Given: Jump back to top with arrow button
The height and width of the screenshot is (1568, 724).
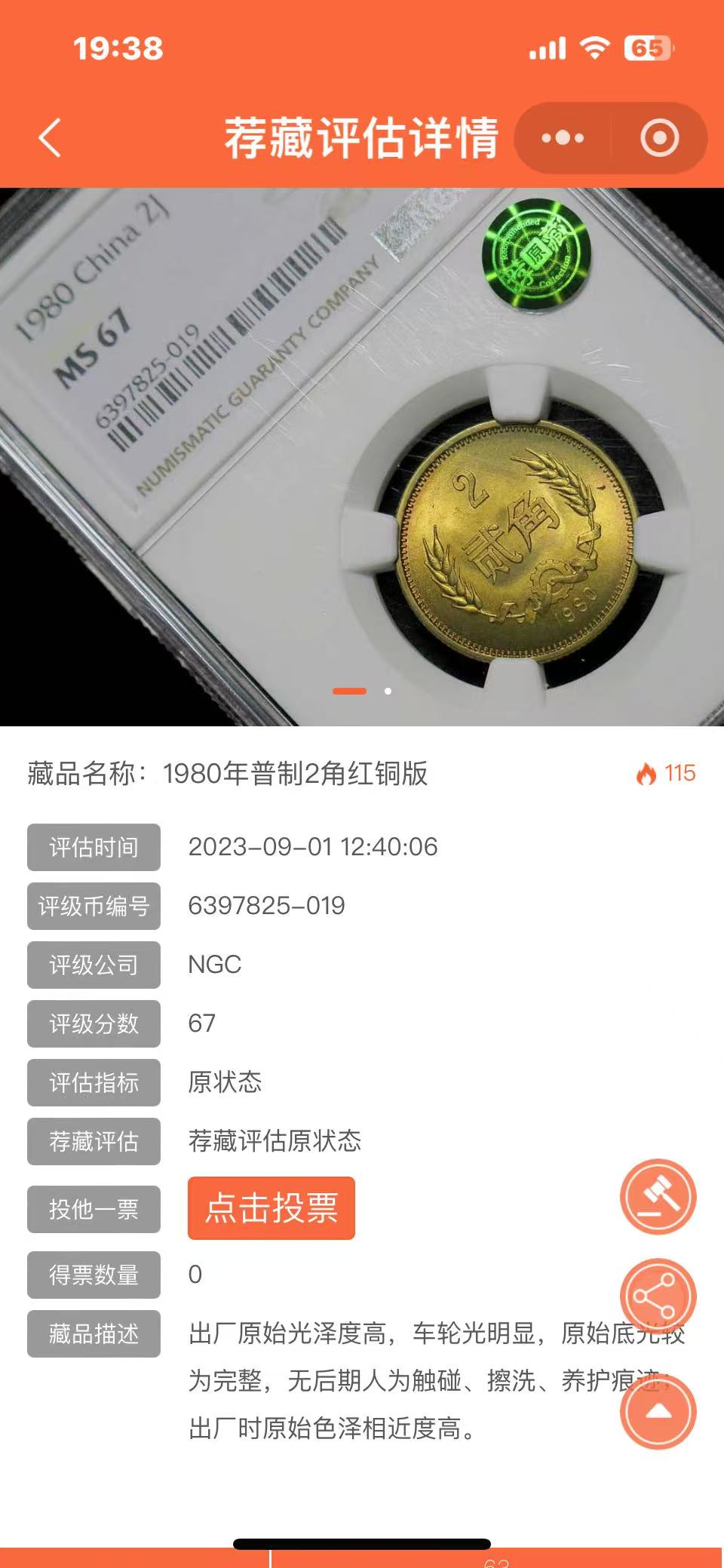Looking at the screenshot, I should (658, 1411).
